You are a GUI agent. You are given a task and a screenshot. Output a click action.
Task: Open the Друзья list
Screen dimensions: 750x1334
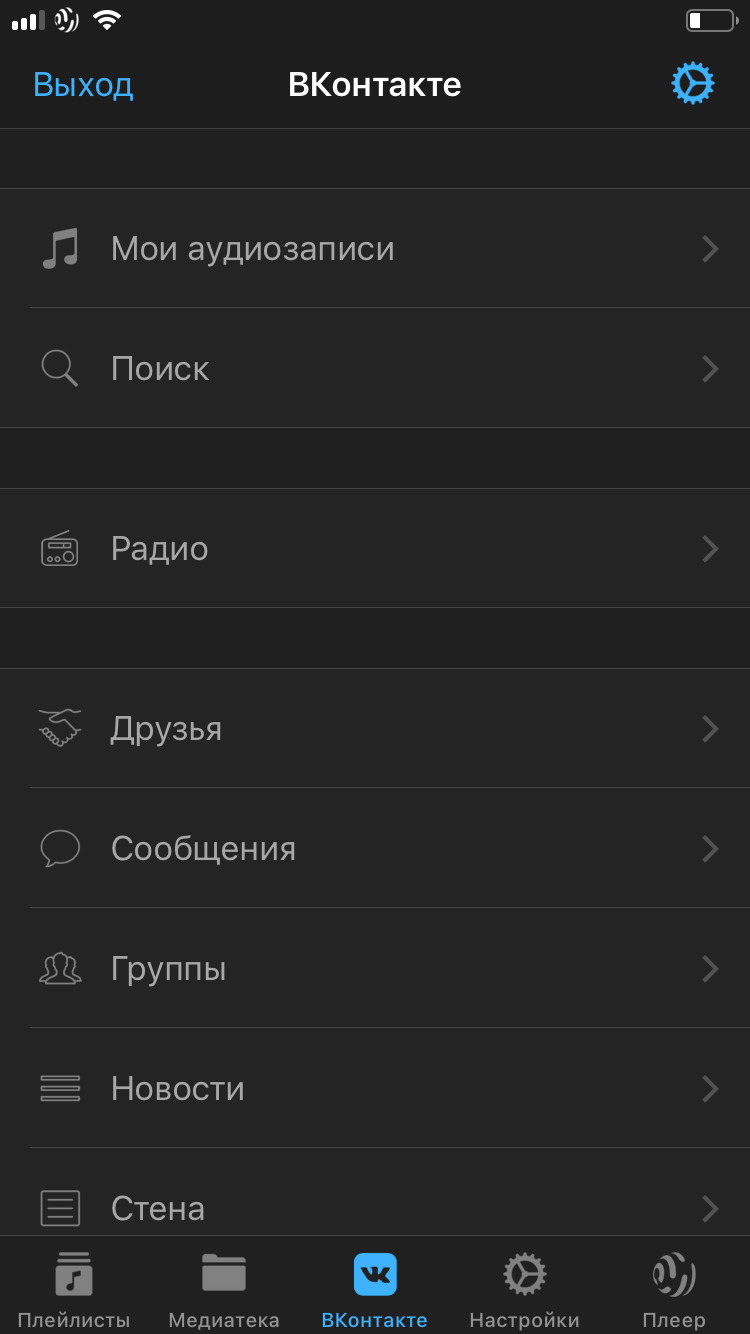375,728
